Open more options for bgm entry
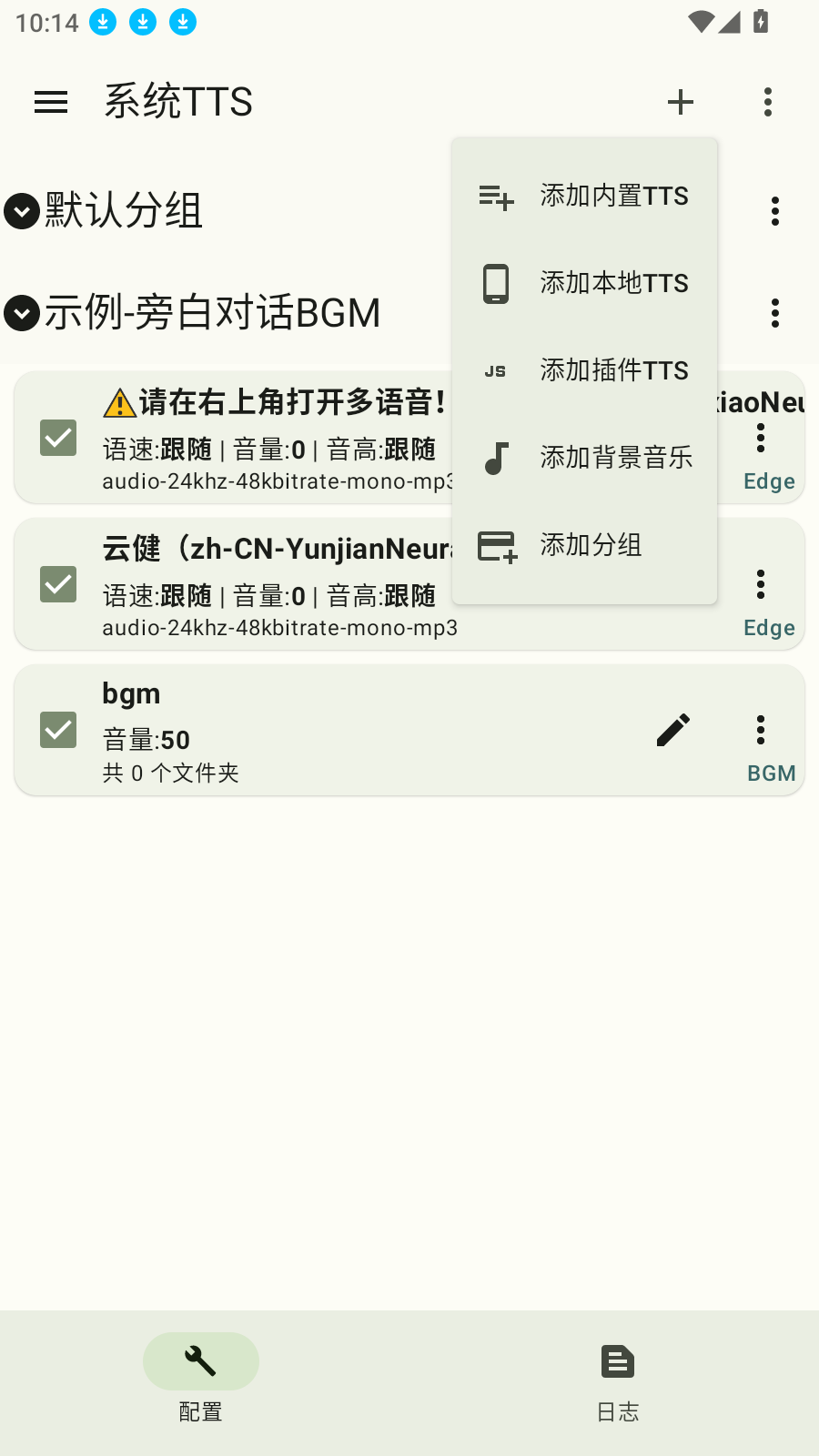Viewport: 819px width, 1456px height. [x=761, y=730]
